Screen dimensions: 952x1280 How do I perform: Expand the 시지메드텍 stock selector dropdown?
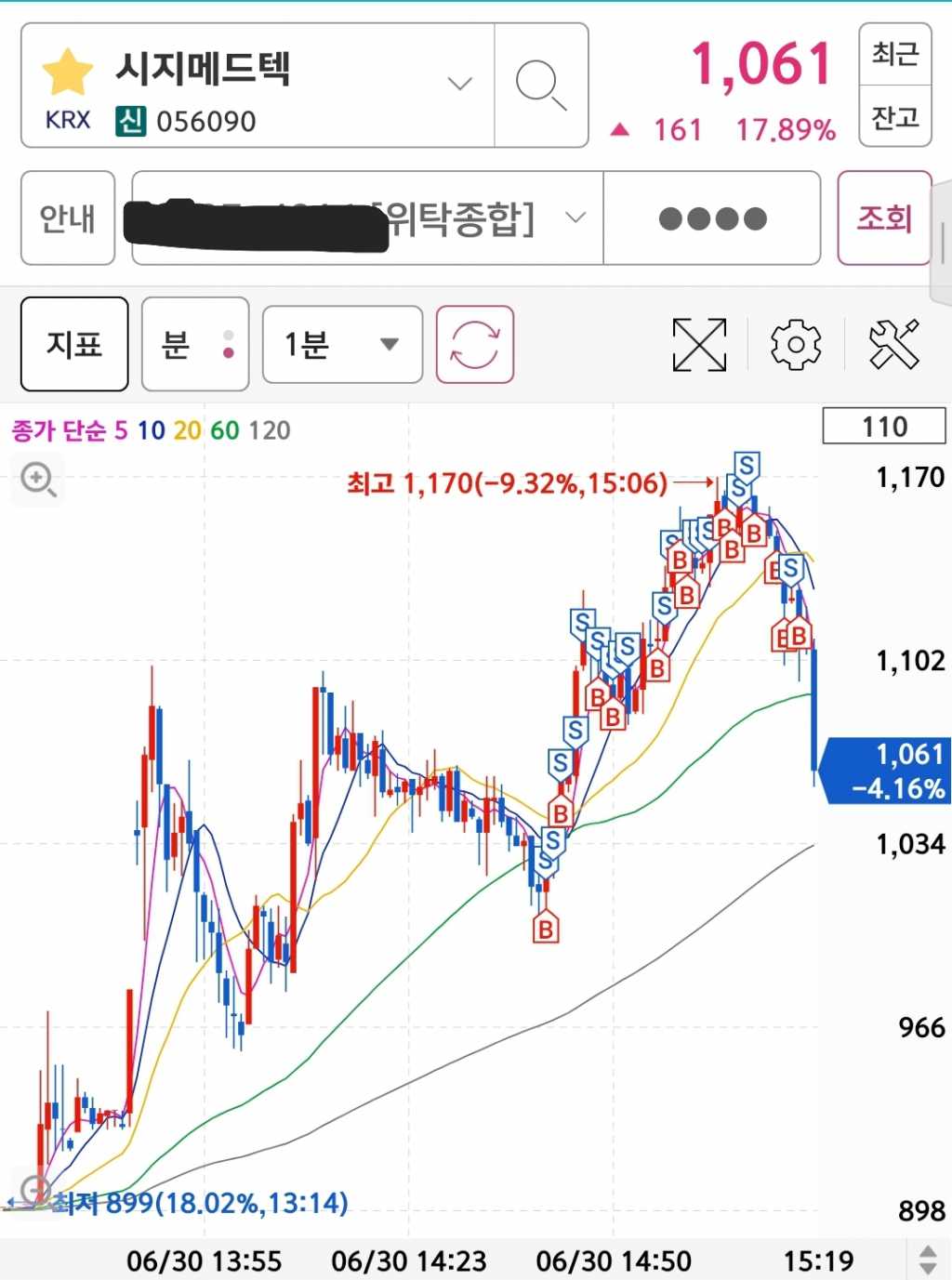459,84
